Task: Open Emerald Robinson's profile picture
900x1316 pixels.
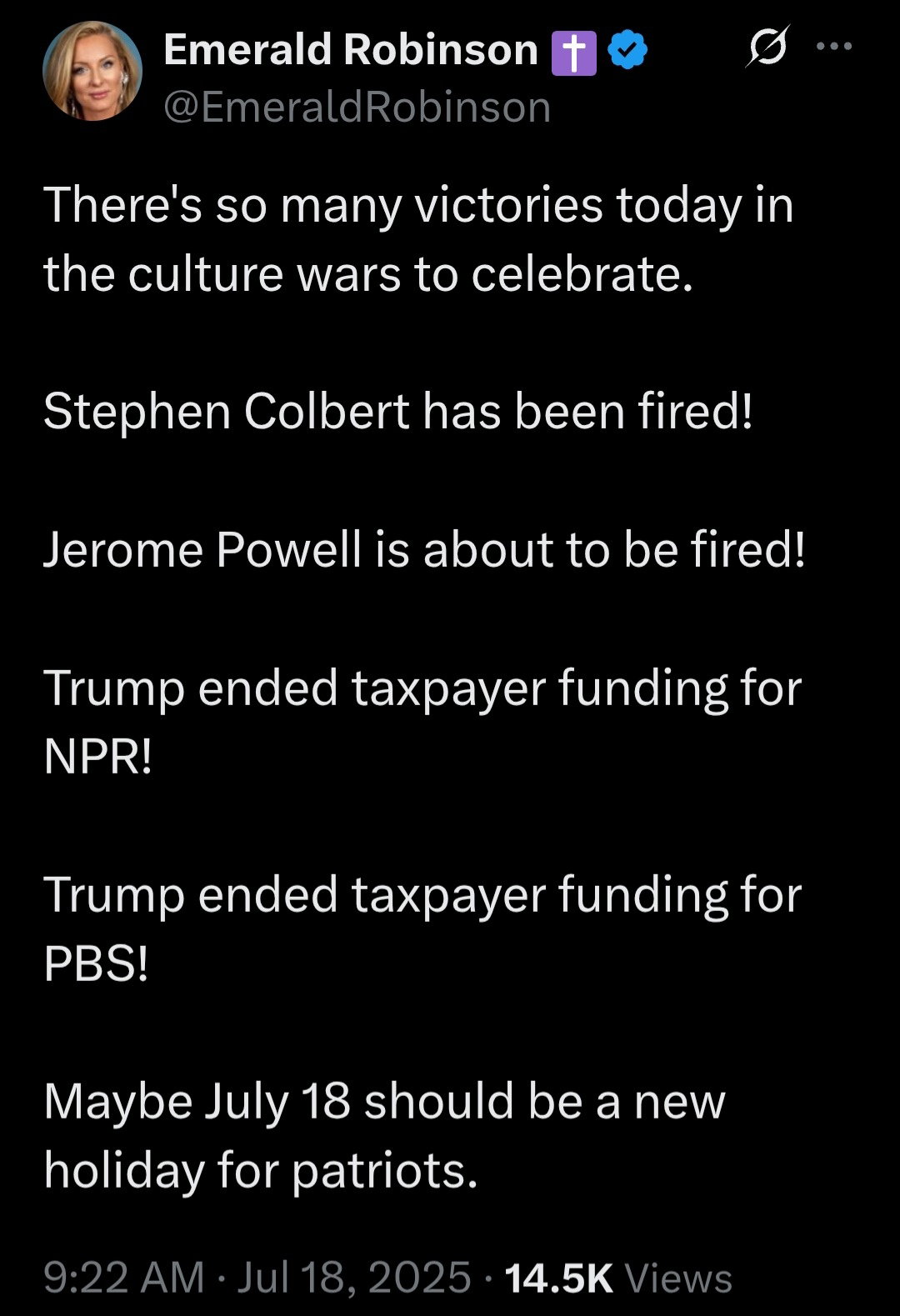Action: (x=92, y=72)
